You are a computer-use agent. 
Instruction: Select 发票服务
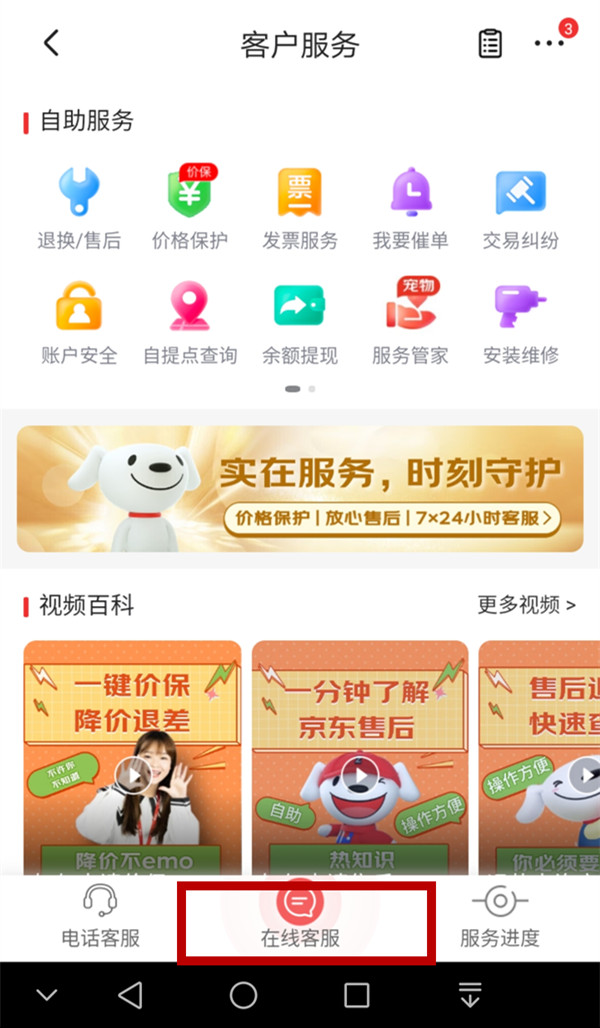click(300, 208)
